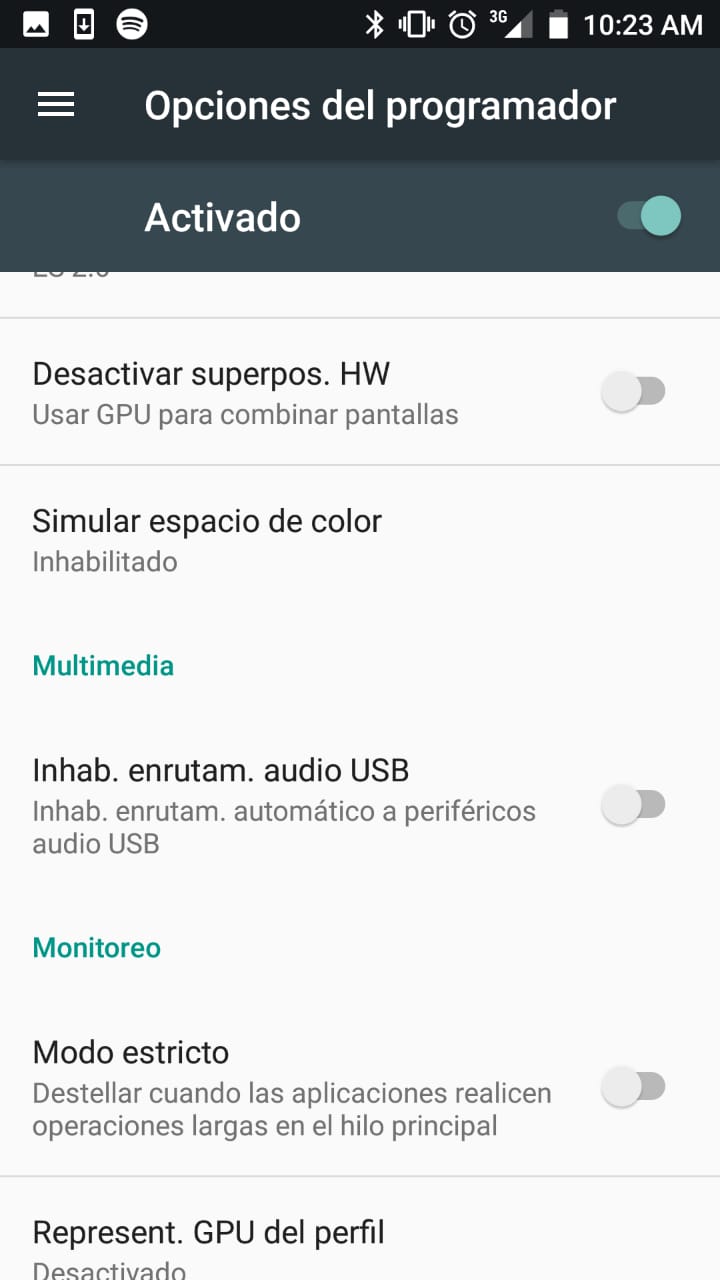This screenshot has width=720, height=1280.
Task: Toggle Inhab. enrutam. audio USB switch
Action: (x=633, y=804)
